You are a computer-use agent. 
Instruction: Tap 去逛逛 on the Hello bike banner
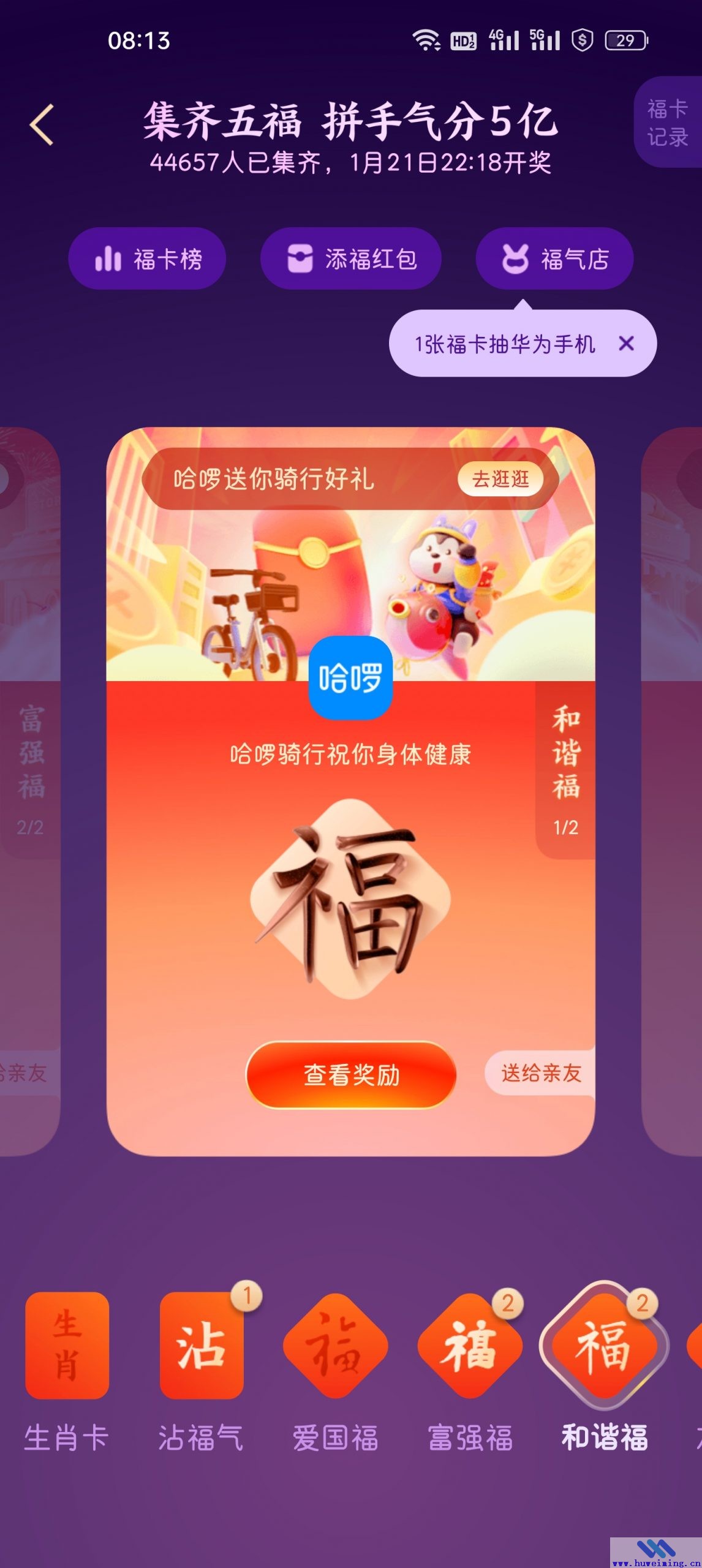click(x=500, y=478)
